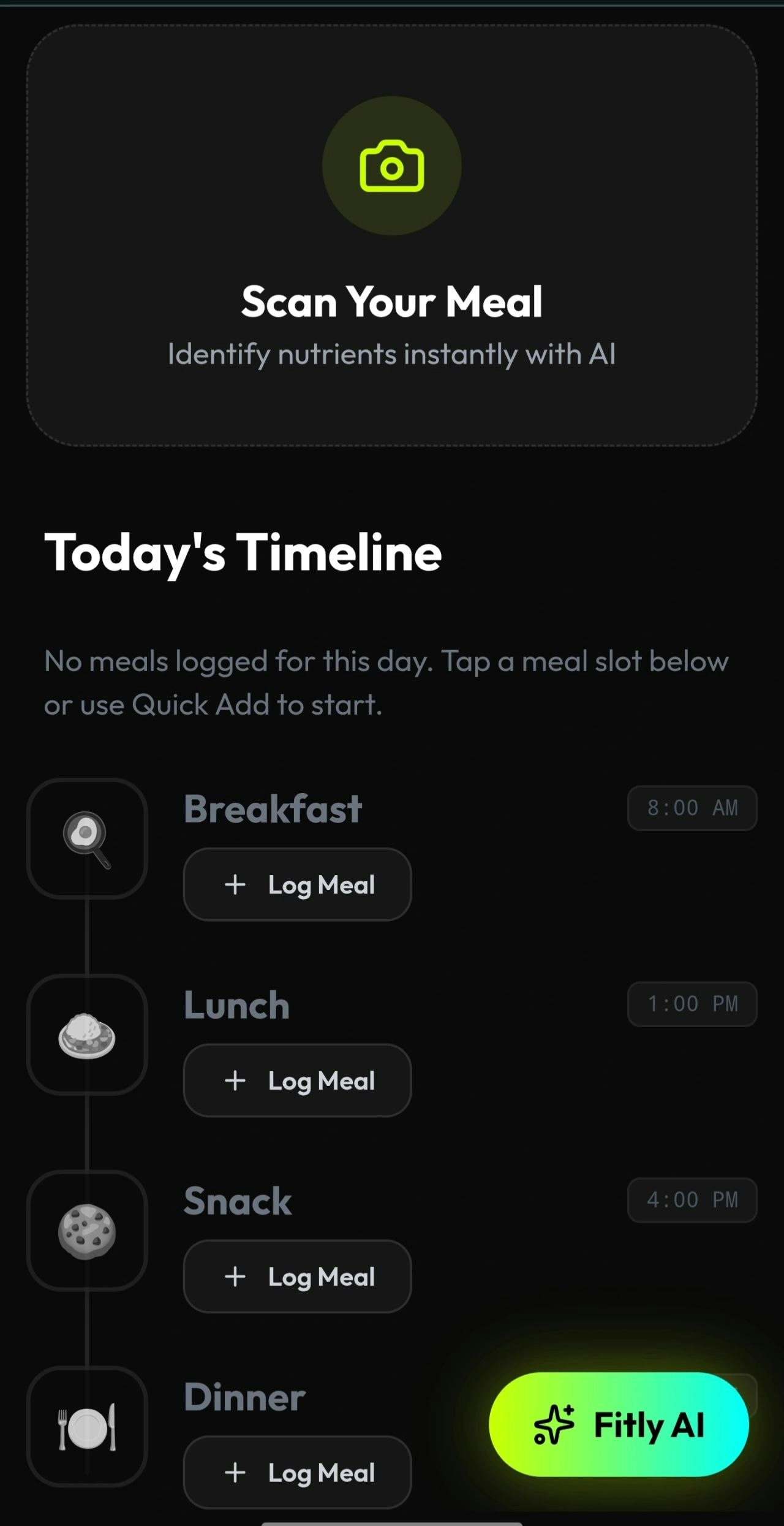This screenshot has height=1526, width=784.
Task: Select the Breakfast egg icon slot
Action: pos(87,838)
